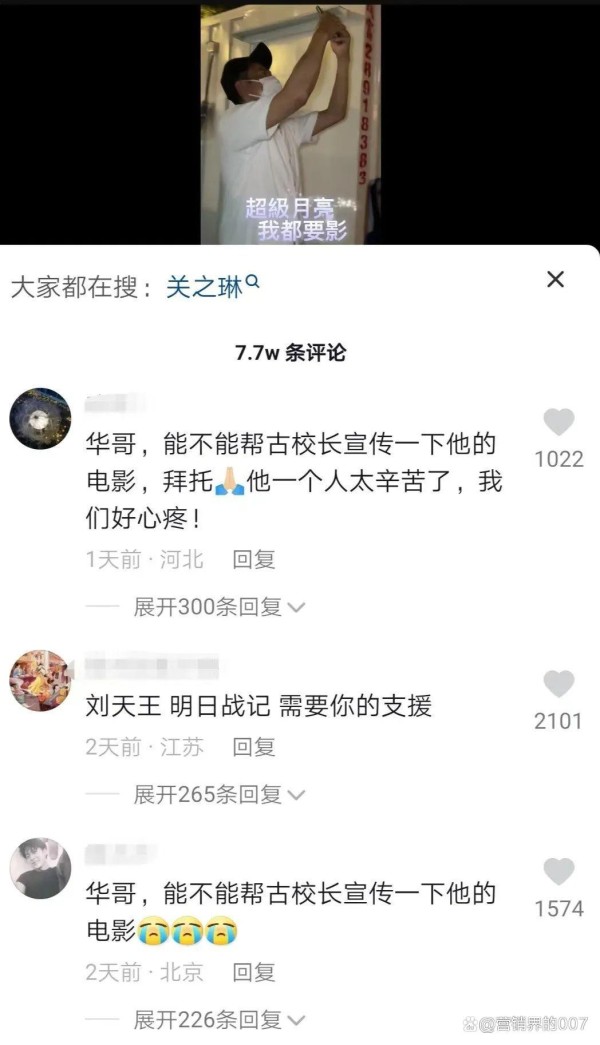Reply to the comment from 江苏

pos(253,747)
